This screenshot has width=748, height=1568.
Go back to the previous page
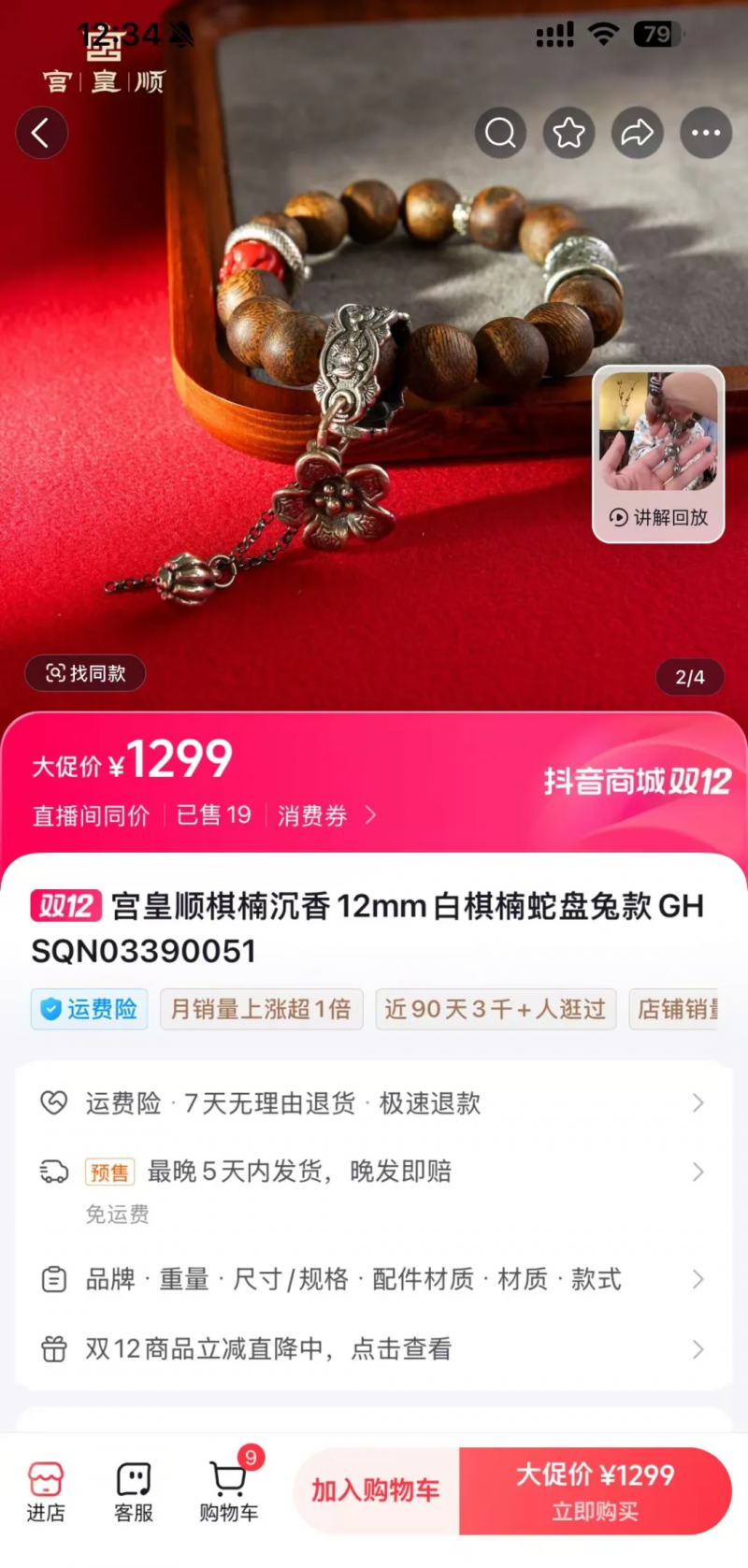[x=41, y=133]
